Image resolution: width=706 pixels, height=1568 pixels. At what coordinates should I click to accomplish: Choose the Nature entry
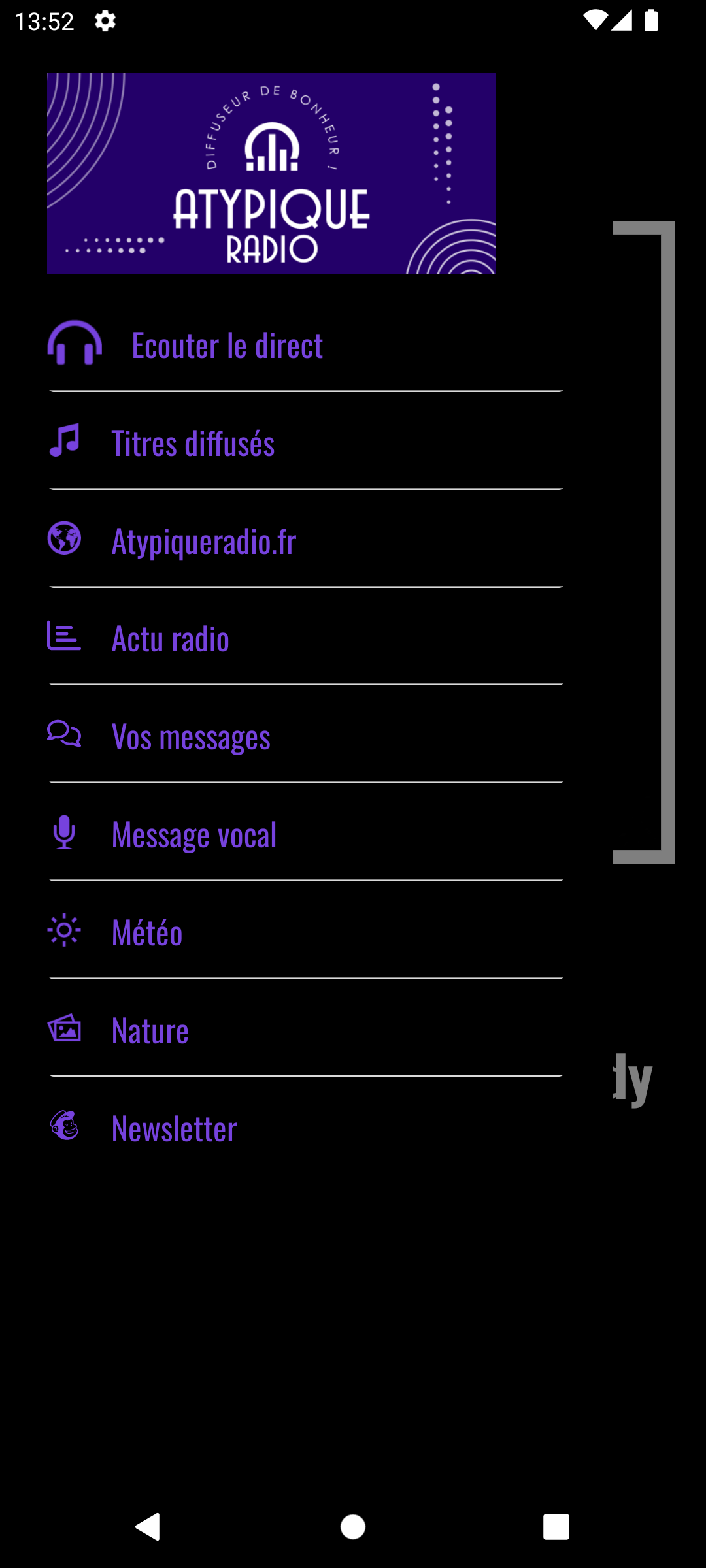click(150, 1030)
